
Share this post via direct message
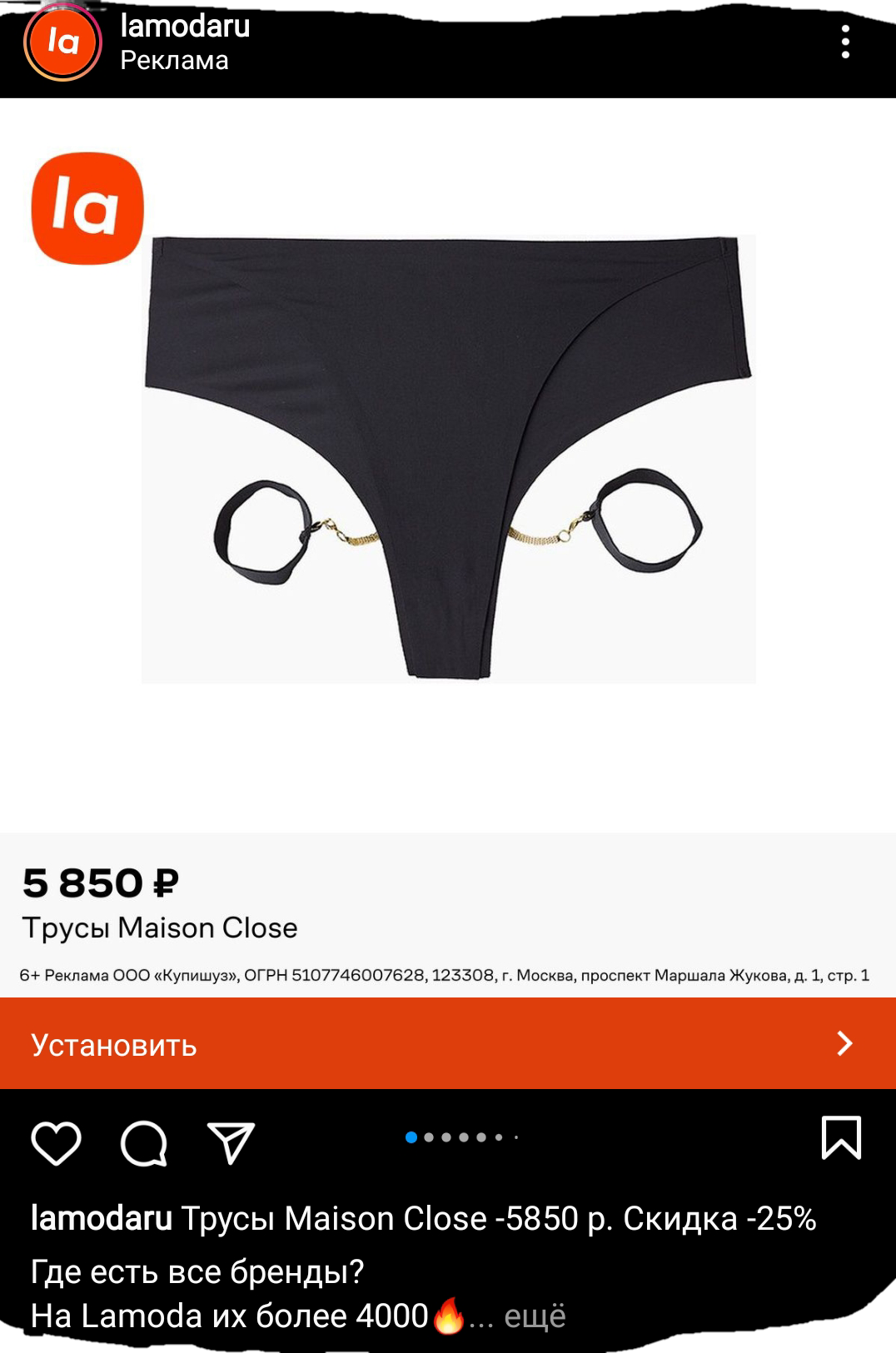pyautogui.click(x=231, y=1142)
